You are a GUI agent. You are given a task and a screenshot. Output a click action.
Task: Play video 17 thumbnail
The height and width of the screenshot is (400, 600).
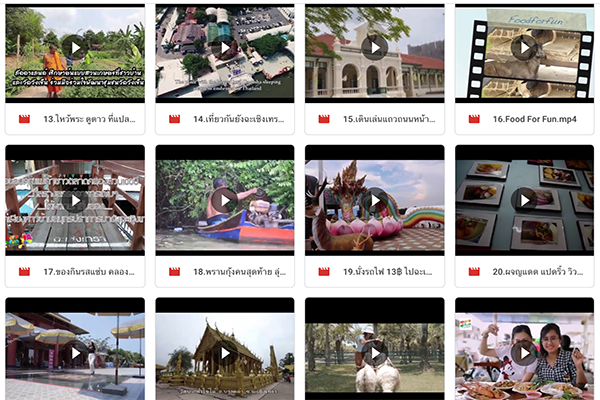74,199
